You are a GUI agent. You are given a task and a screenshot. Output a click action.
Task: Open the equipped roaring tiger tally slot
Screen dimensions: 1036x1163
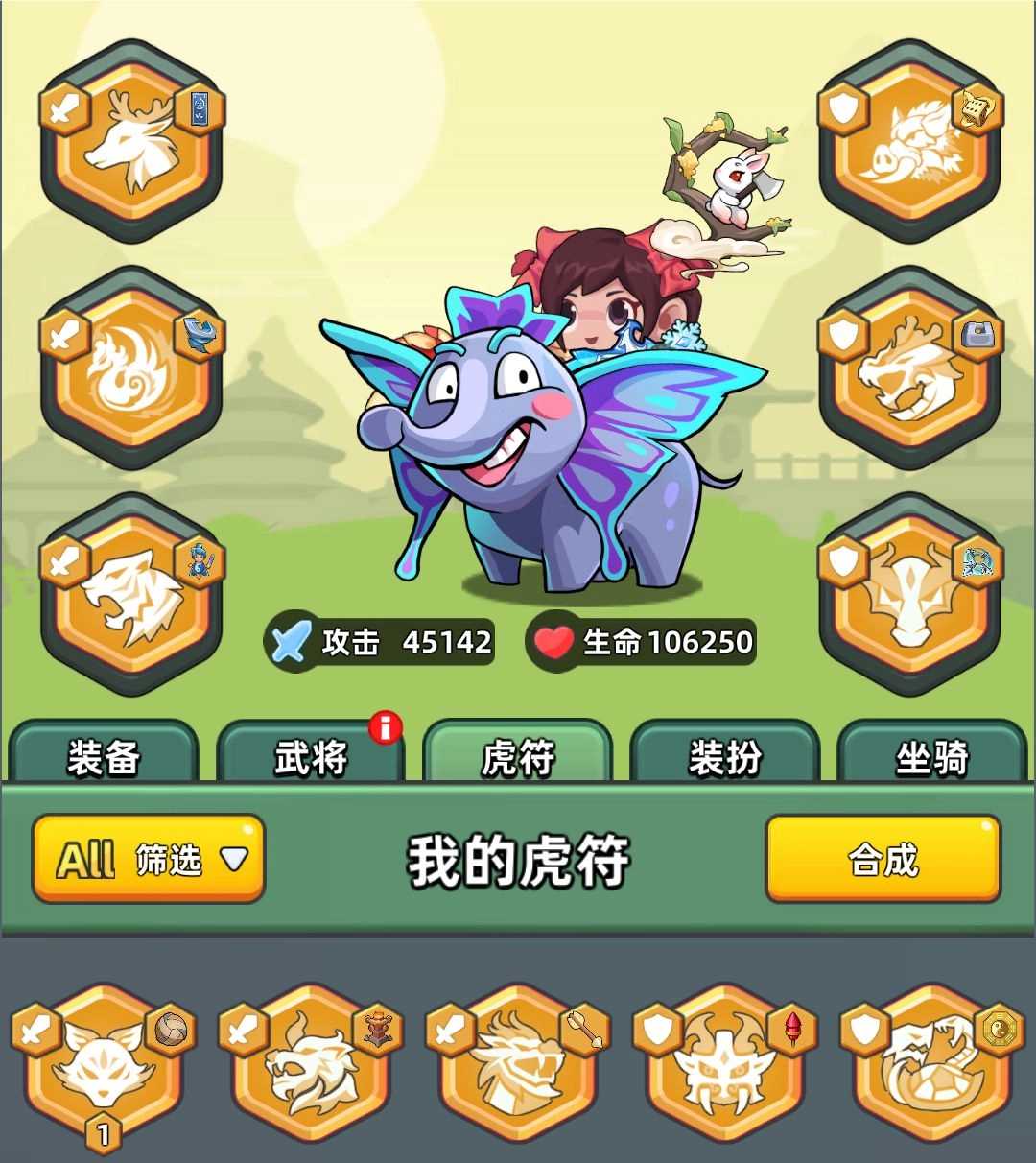pos(132,594)
